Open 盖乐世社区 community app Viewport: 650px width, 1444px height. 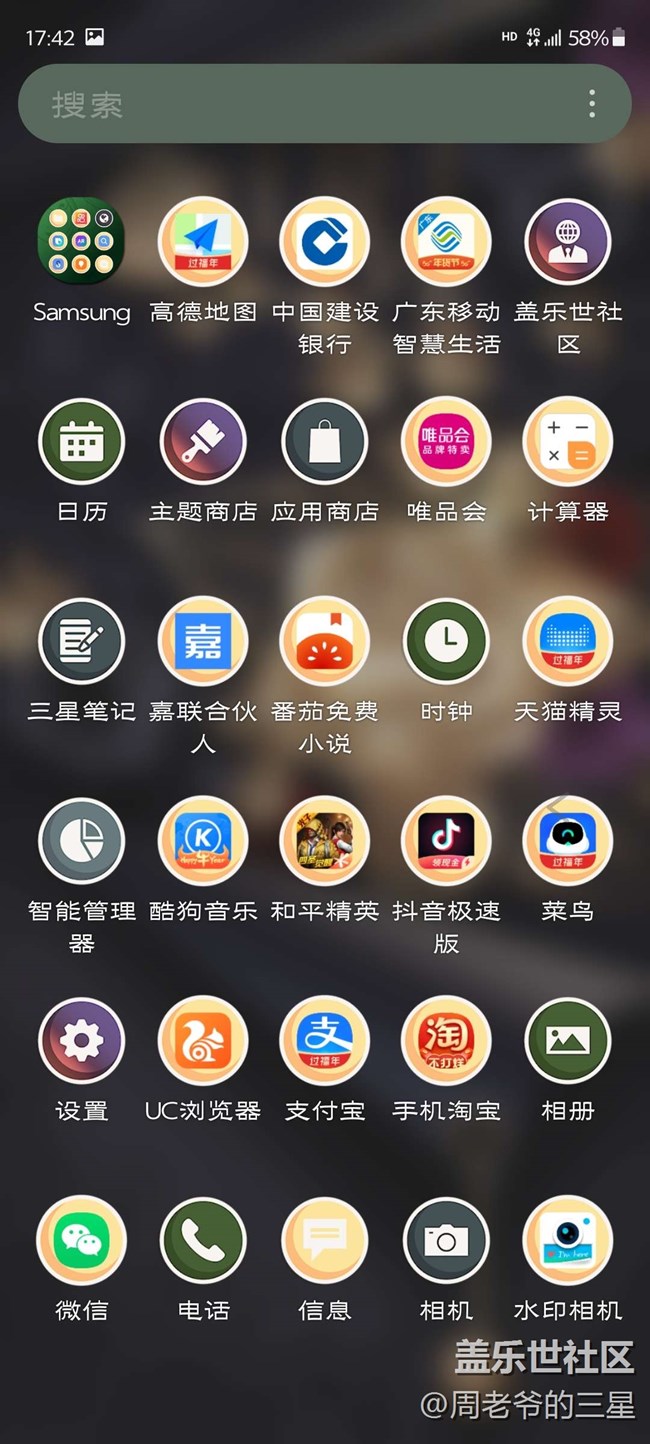[568, 242]
